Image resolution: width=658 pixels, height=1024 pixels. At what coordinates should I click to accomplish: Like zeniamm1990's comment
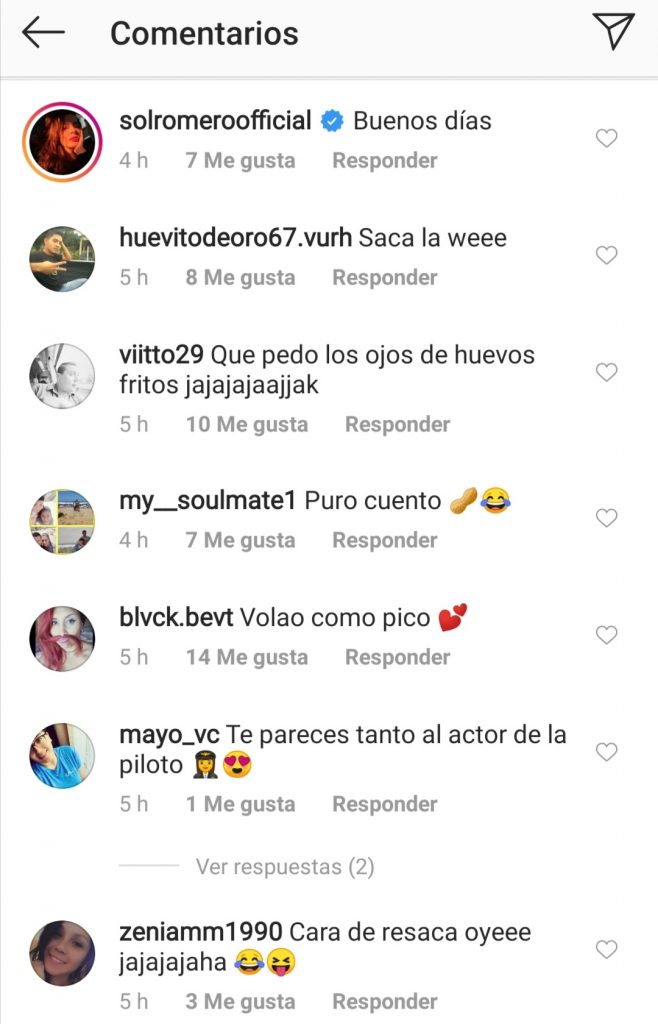(606, 949)
